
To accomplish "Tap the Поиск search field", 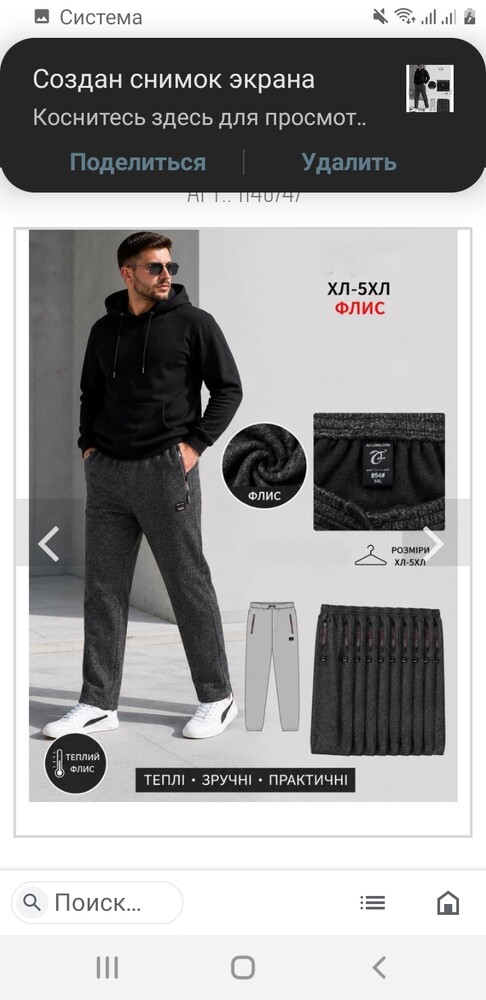I will point(98,902).
